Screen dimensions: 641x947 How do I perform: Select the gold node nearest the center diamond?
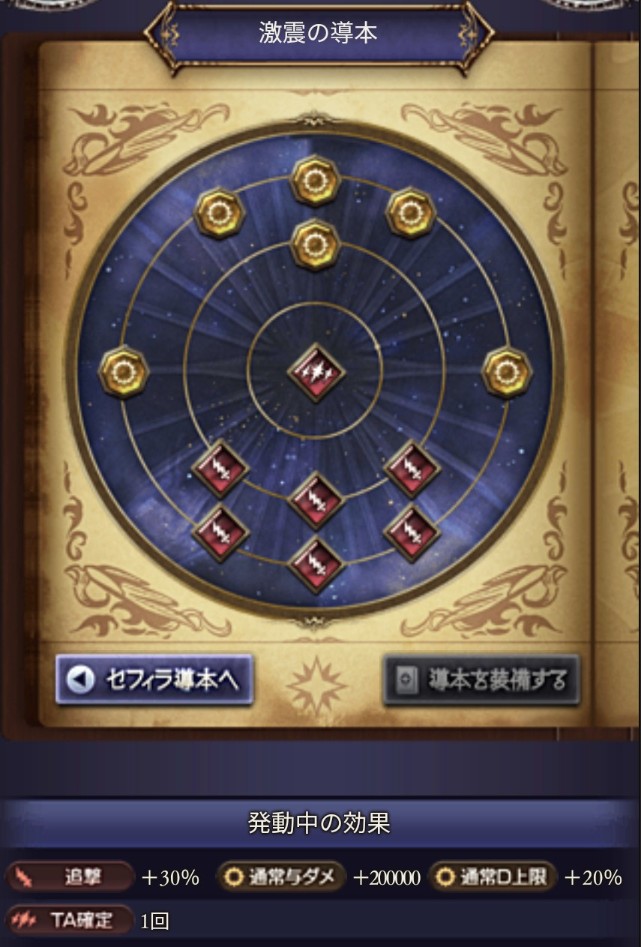pos(315,244)
